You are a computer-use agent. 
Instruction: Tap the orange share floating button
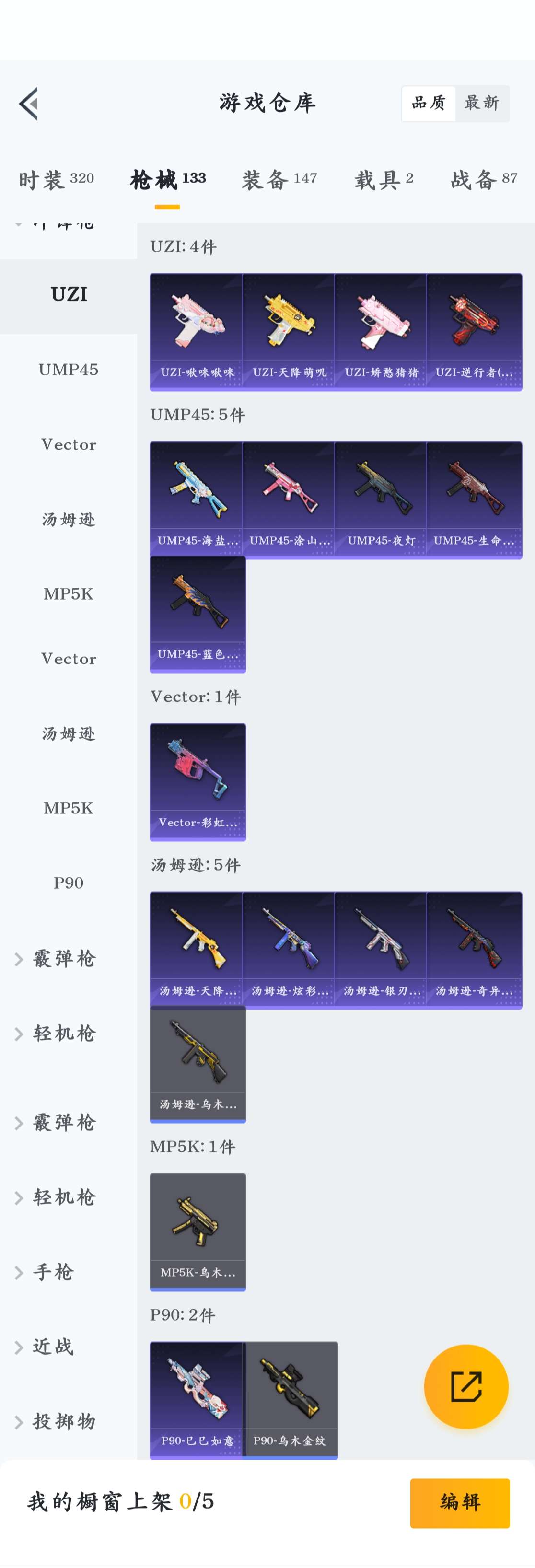[466, 1387]
